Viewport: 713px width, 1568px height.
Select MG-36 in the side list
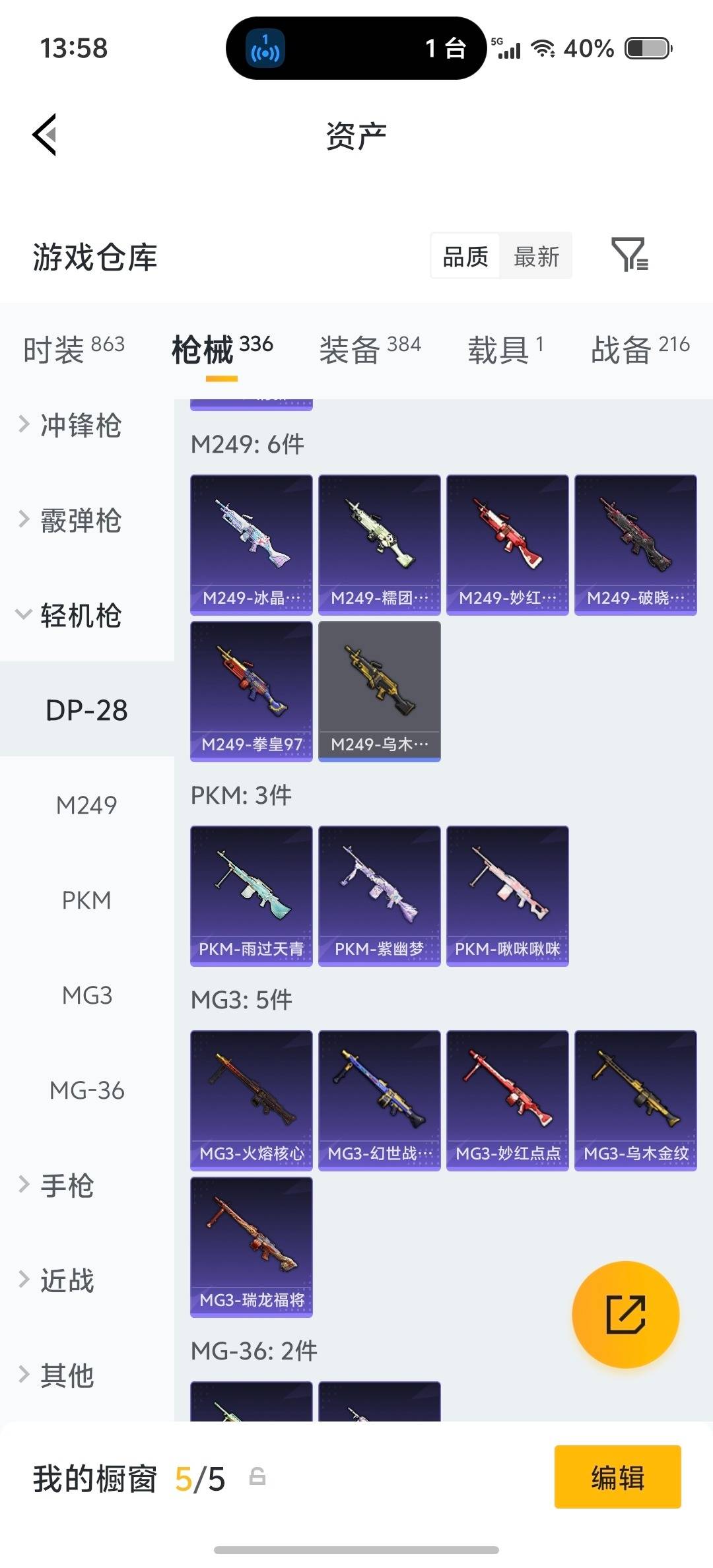(86, 1090)
